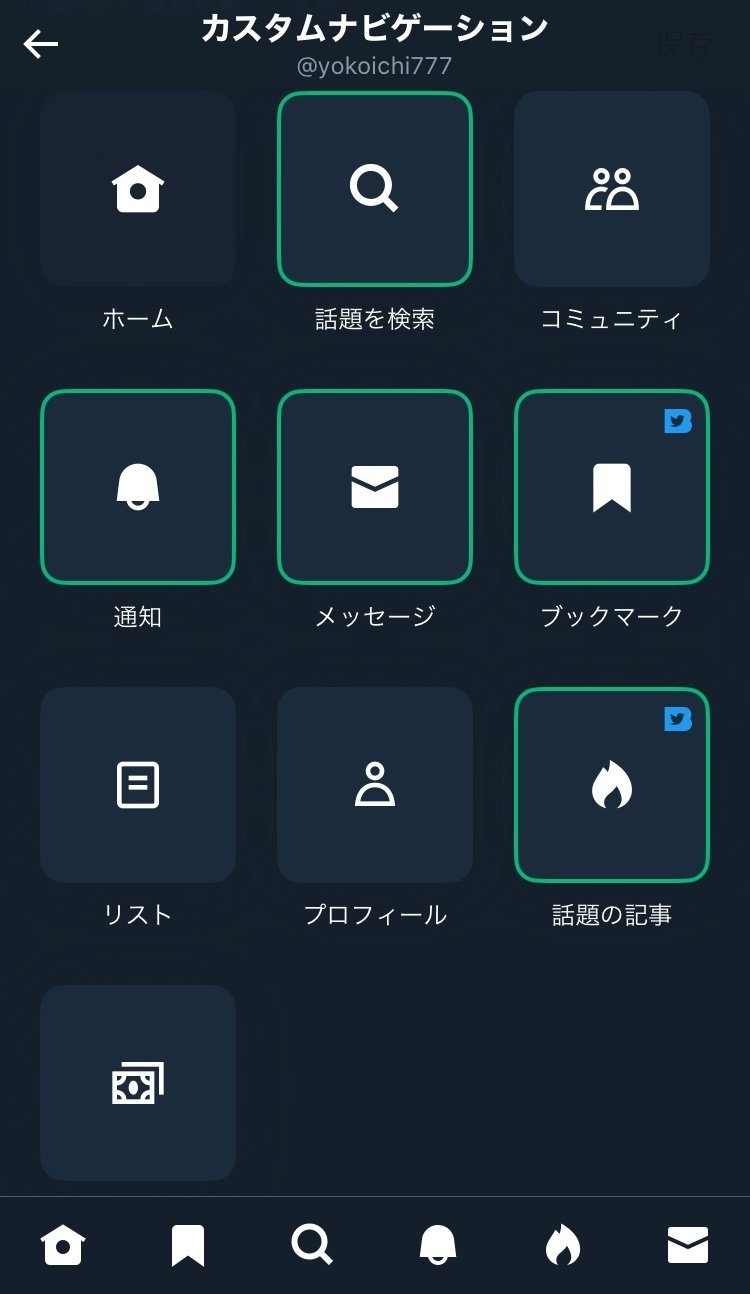Deselect the メッセージ tile

click(375, 487)
